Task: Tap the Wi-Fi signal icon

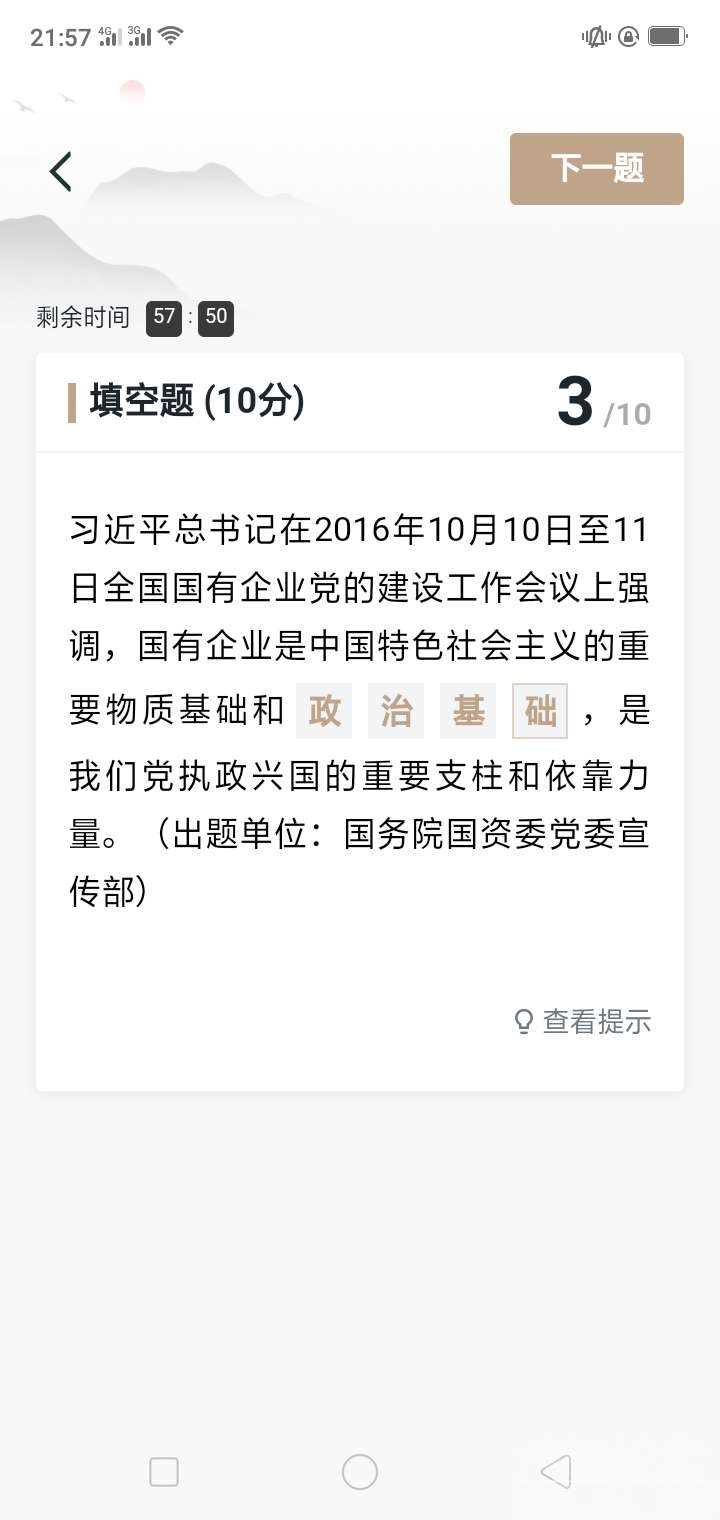Action: click(x=168, y=36)
